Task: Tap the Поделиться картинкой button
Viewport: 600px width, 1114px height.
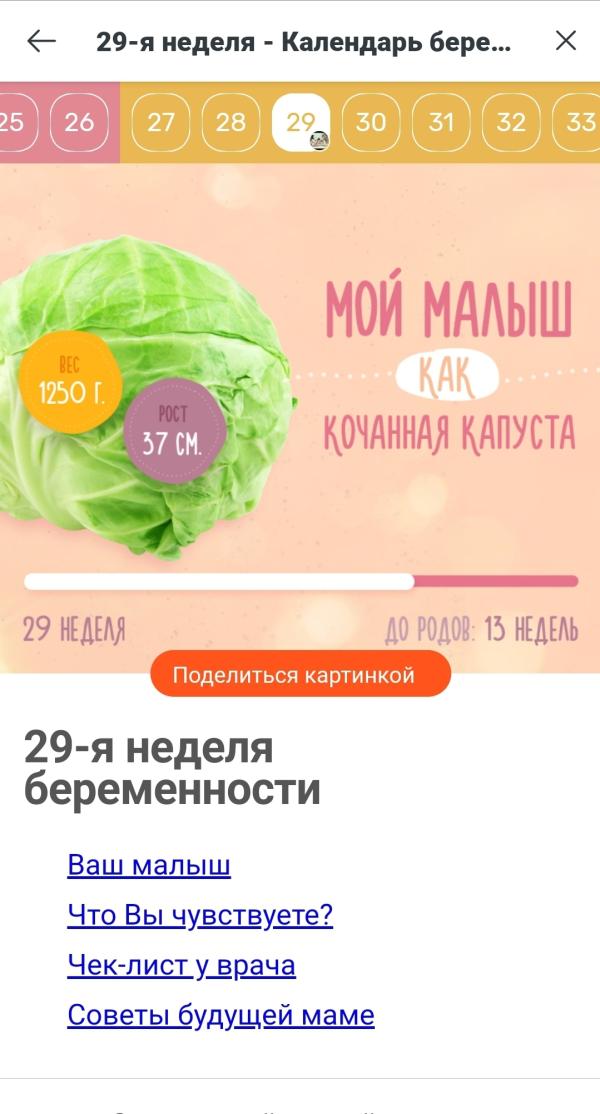Action: click(300, 674)
